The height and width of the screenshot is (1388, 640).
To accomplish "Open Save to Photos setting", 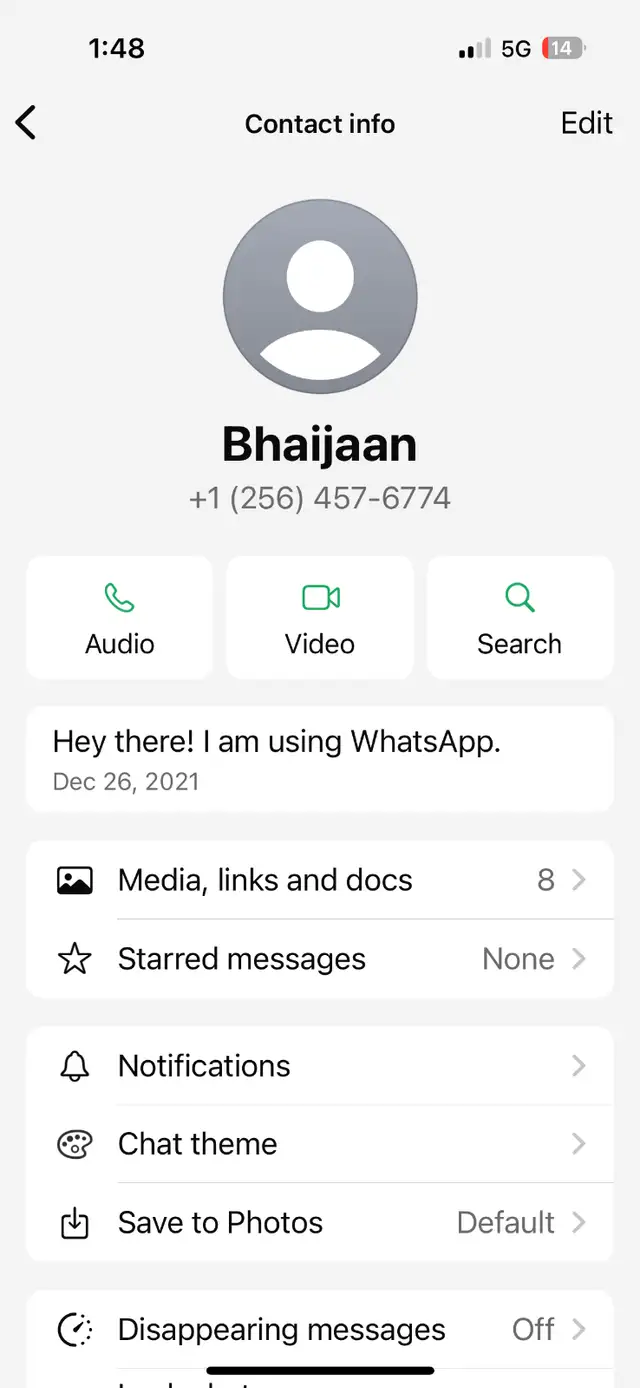I will tap(320, 1222).
